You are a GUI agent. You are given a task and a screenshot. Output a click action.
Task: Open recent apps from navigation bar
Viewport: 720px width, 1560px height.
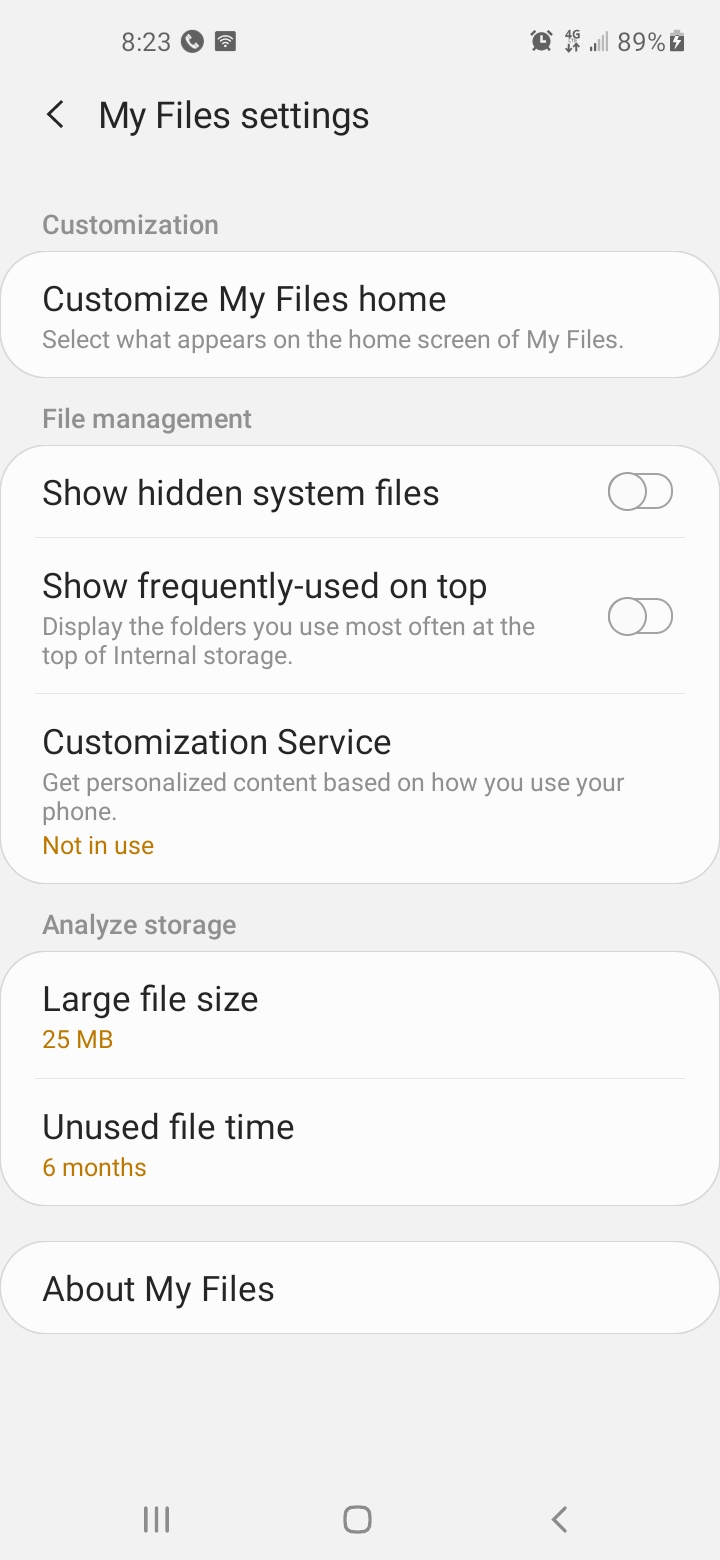point(156,1520)
